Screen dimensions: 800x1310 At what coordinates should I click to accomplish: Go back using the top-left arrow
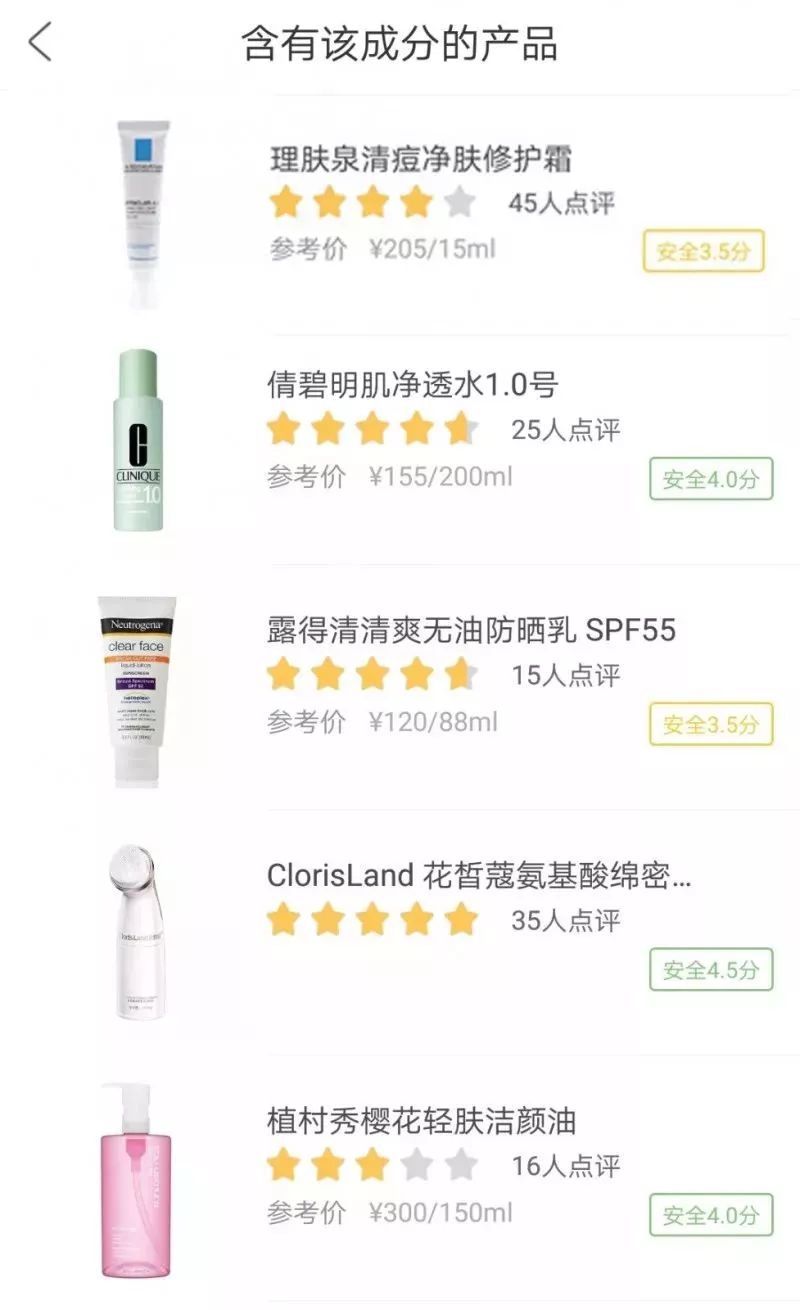click(x=40, y=44)
